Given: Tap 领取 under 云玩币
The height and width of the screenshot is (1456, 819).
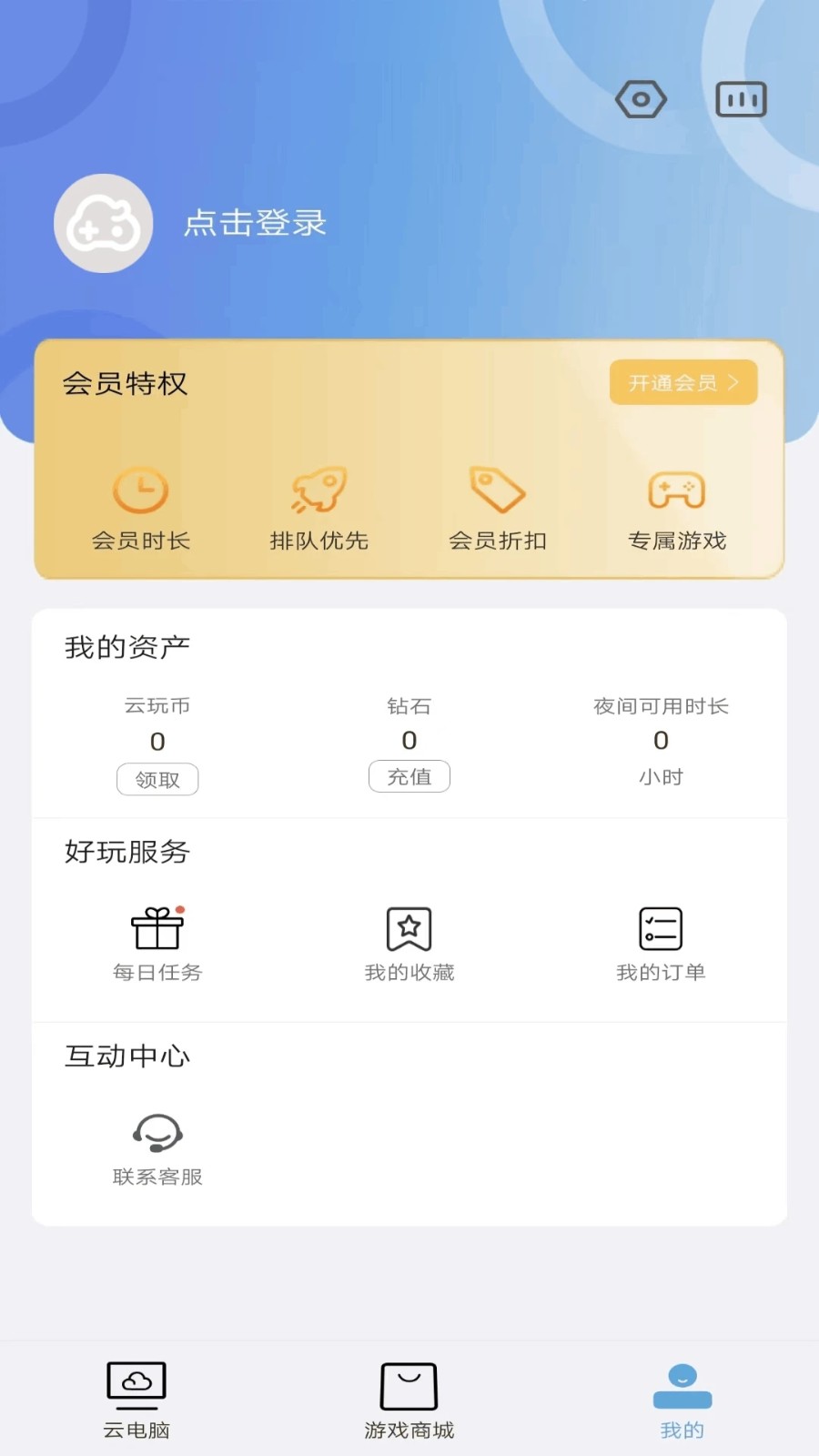Looking at the screenshot, I should (x=157, y=779).
